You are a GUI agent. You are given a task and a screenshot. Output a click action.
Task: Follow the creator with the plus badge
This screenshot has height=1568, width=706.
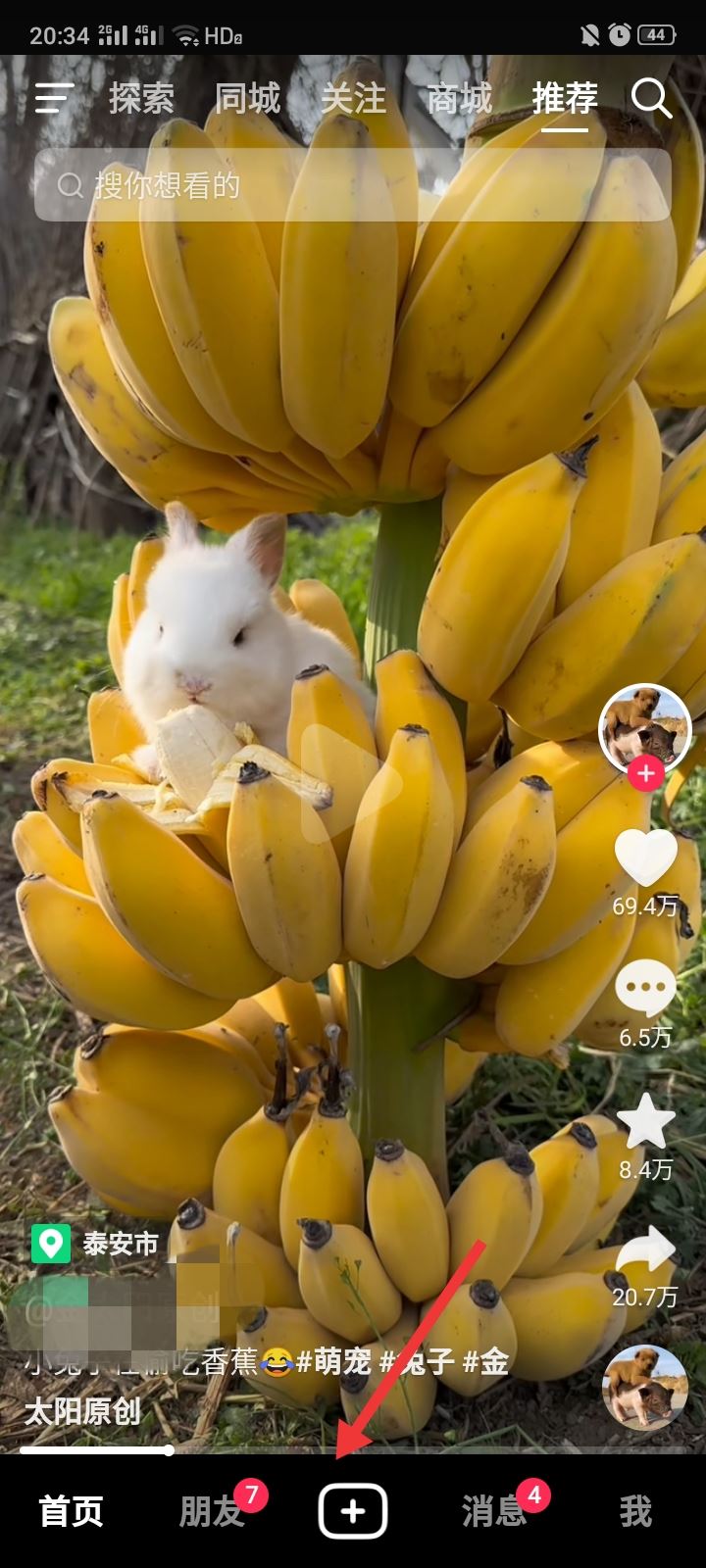(645, 774)
